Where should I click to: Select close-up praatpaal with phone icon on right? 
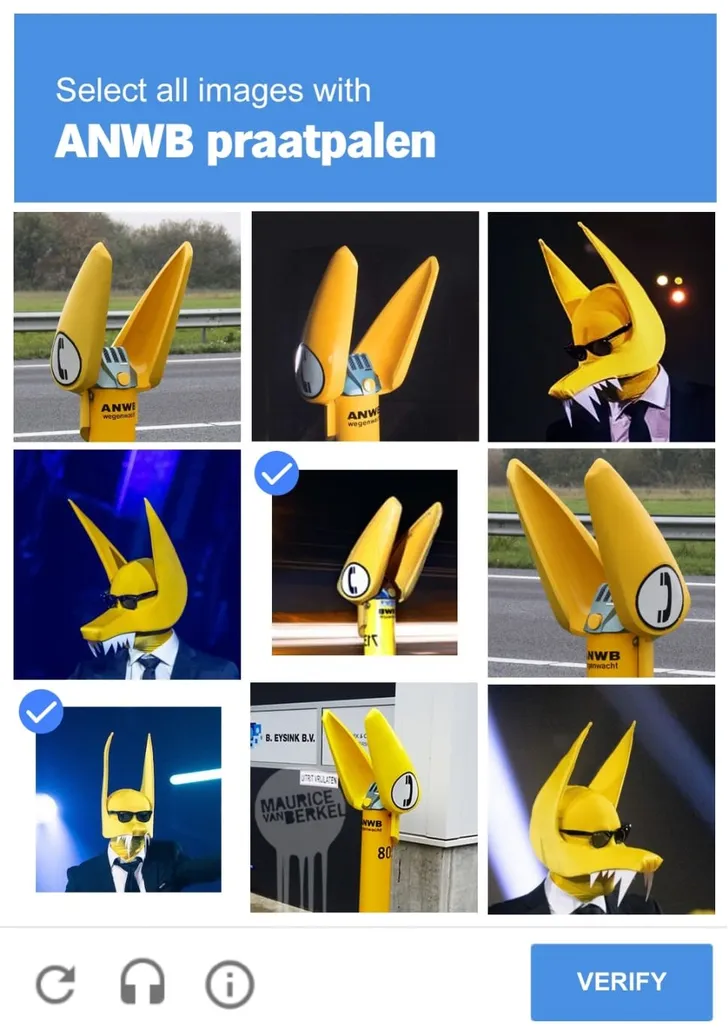pyautogui.click(x=601, y=564)
